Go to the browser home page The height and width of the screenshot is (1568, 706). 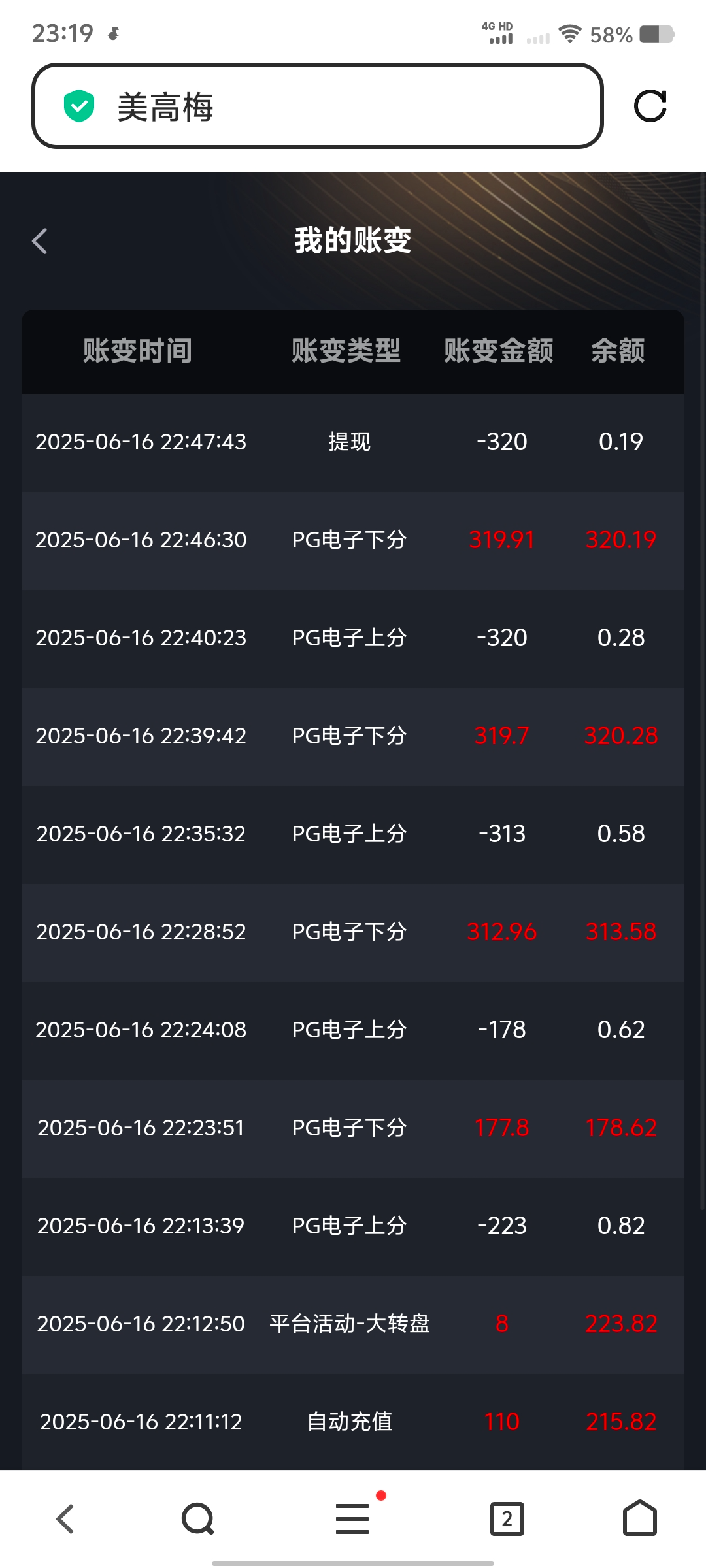click(640, 1518)
